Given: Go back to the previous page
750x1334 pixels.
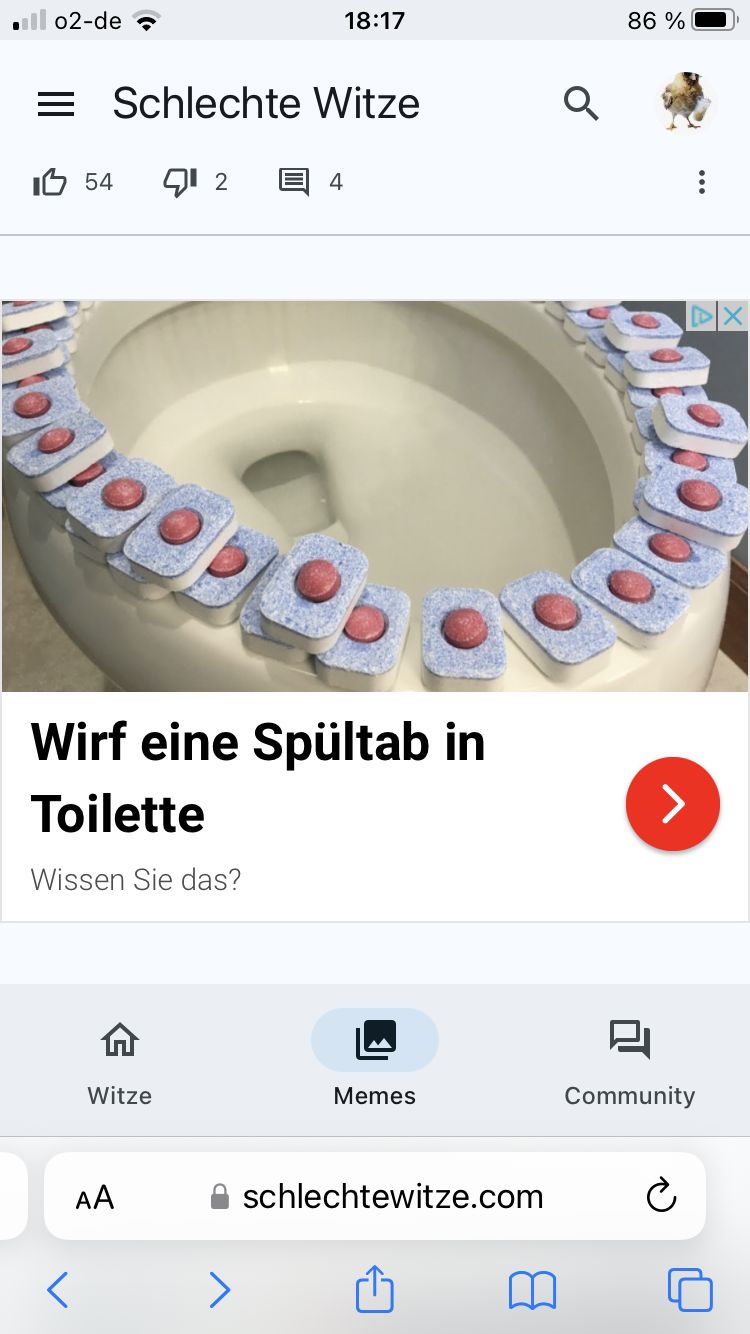Looking at the screenshot, I should click(x=58, y=1290).
